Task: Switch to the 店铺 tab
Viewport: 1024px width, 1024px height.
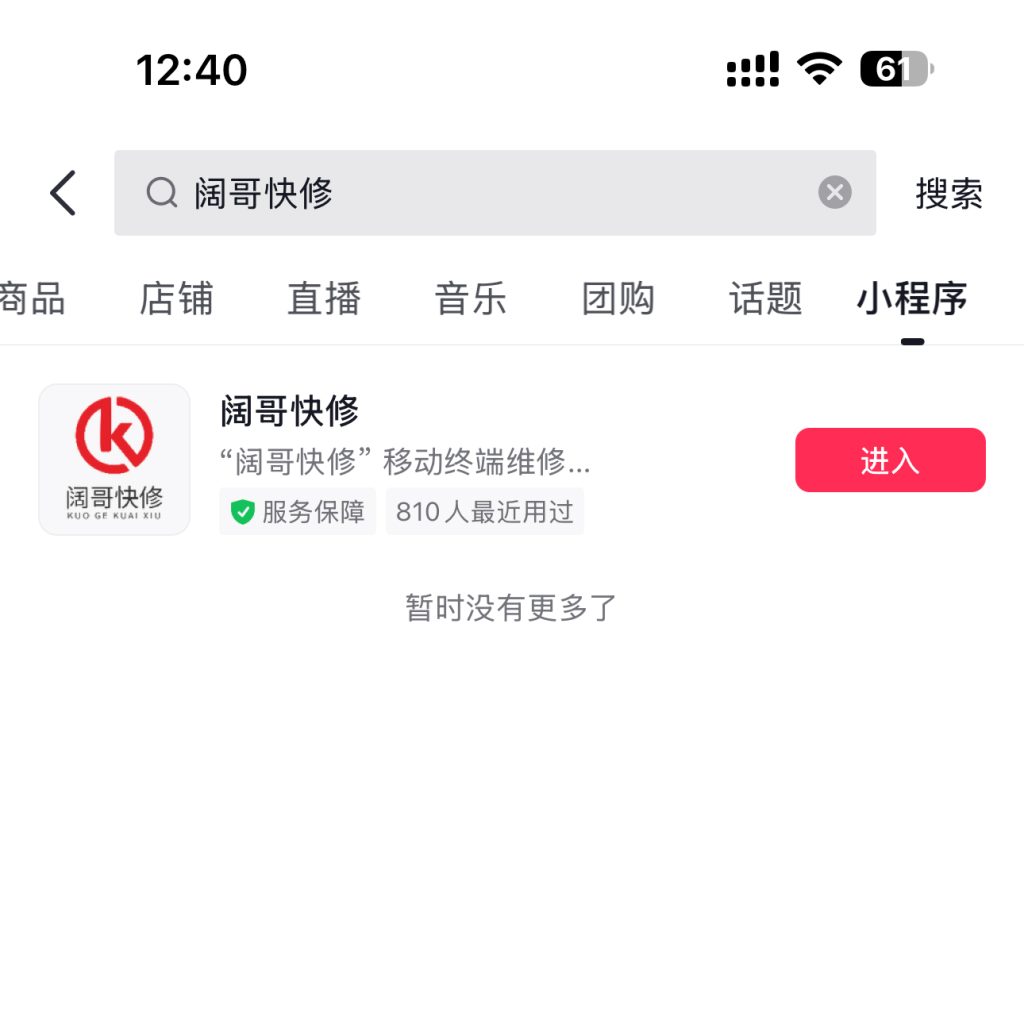Action: [x=176, y=299]
